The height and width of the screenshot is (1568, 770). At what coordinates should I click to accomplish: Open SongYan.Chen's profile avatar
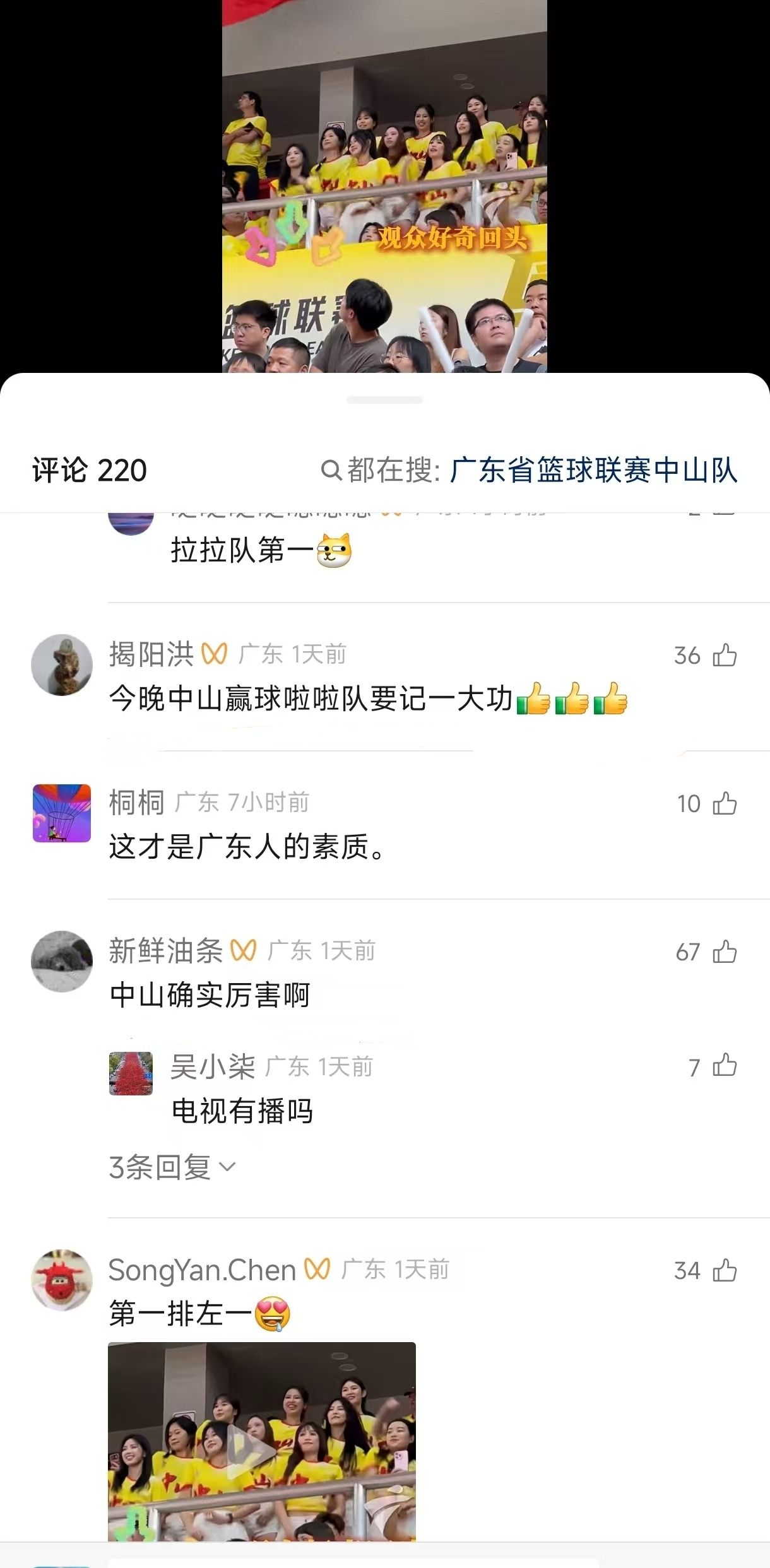click(x=62, y=1280)
